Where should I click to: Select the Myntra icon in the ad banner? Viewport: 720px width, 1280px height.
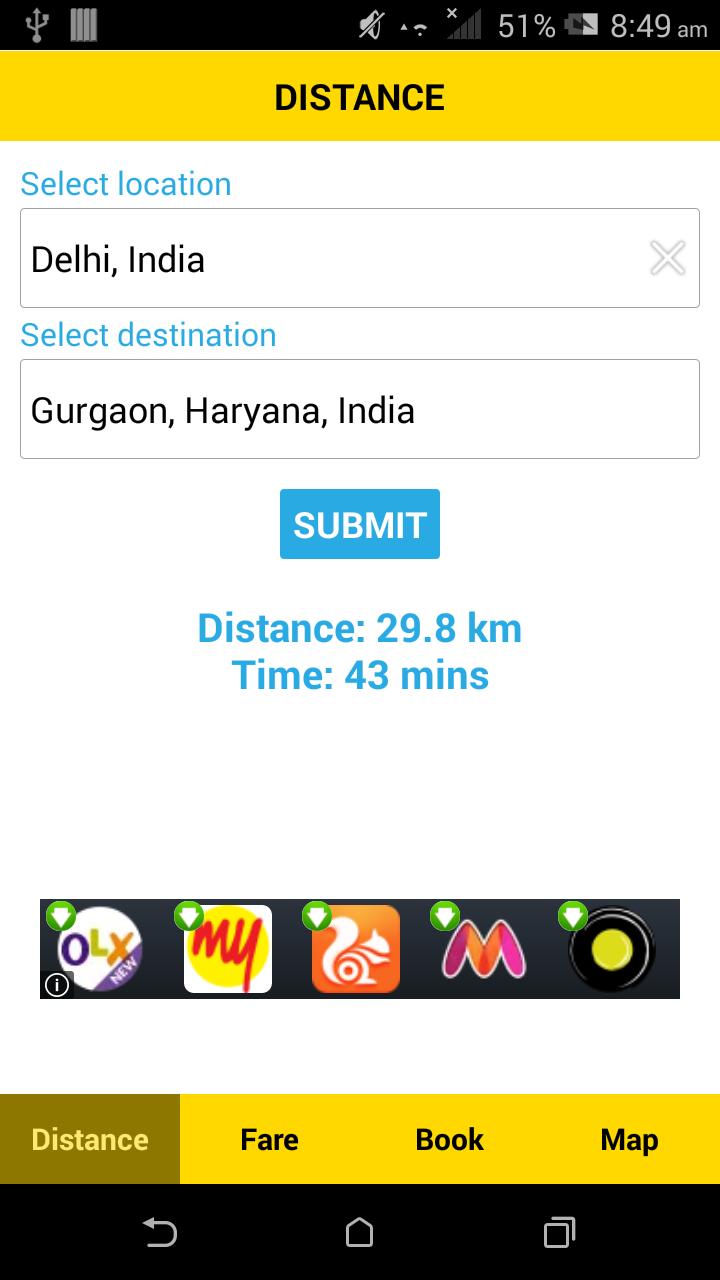coord(483,950)
